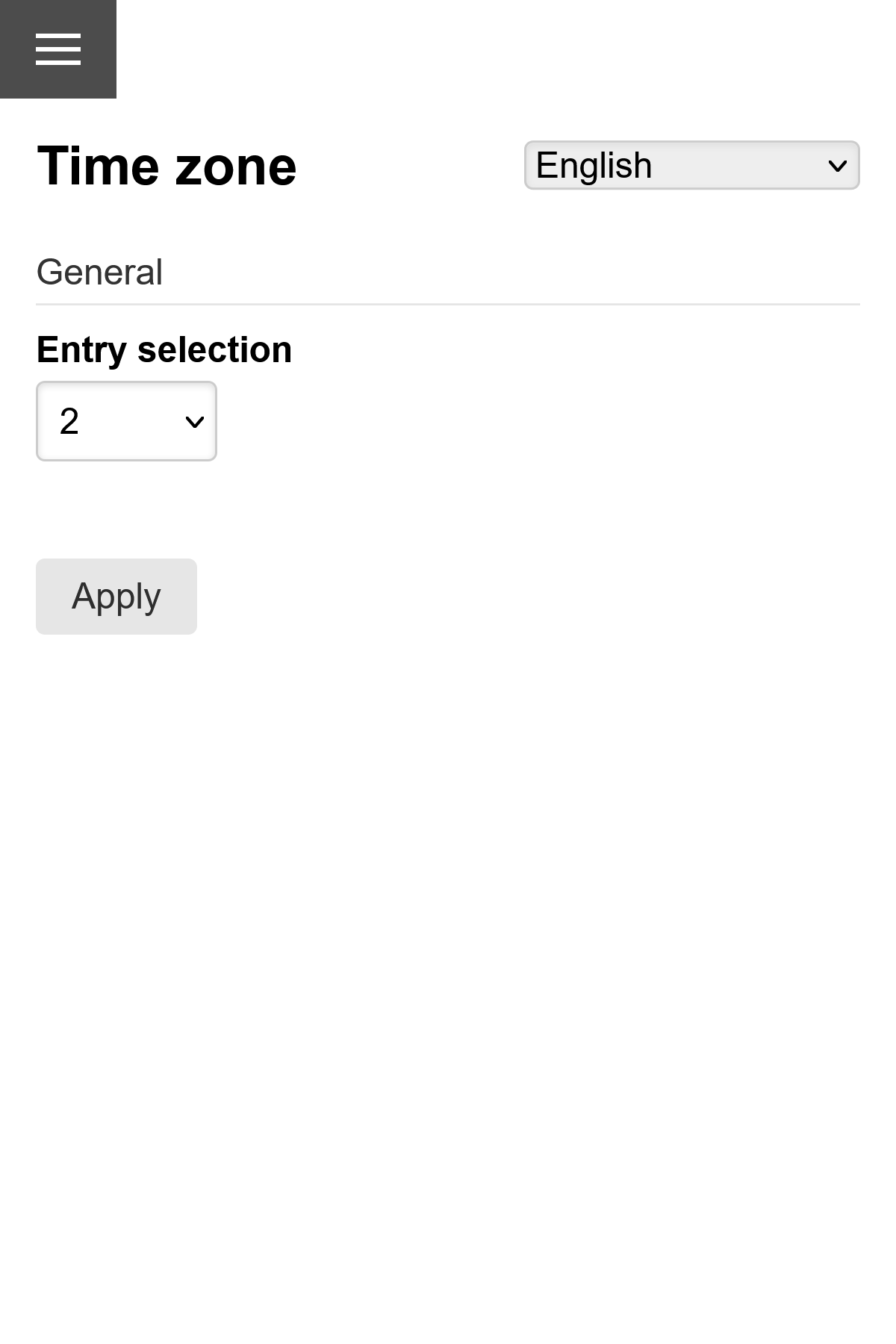Choose a different entry in Entry selection
896x1344 pixels.
pyautogui.click(x=125, y=420)
